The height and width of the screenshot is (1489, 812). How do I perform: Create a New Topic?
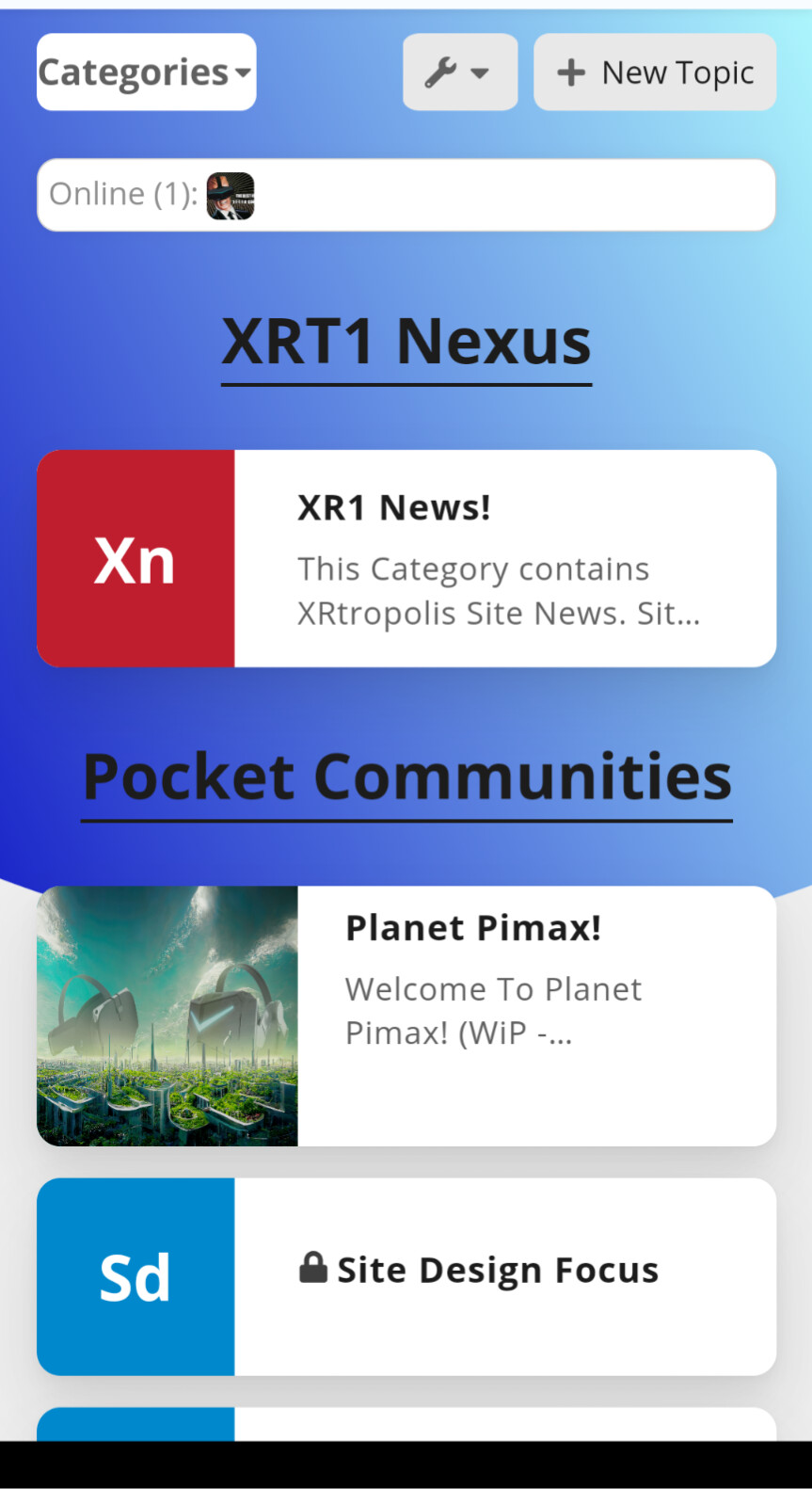coord(655,72)
